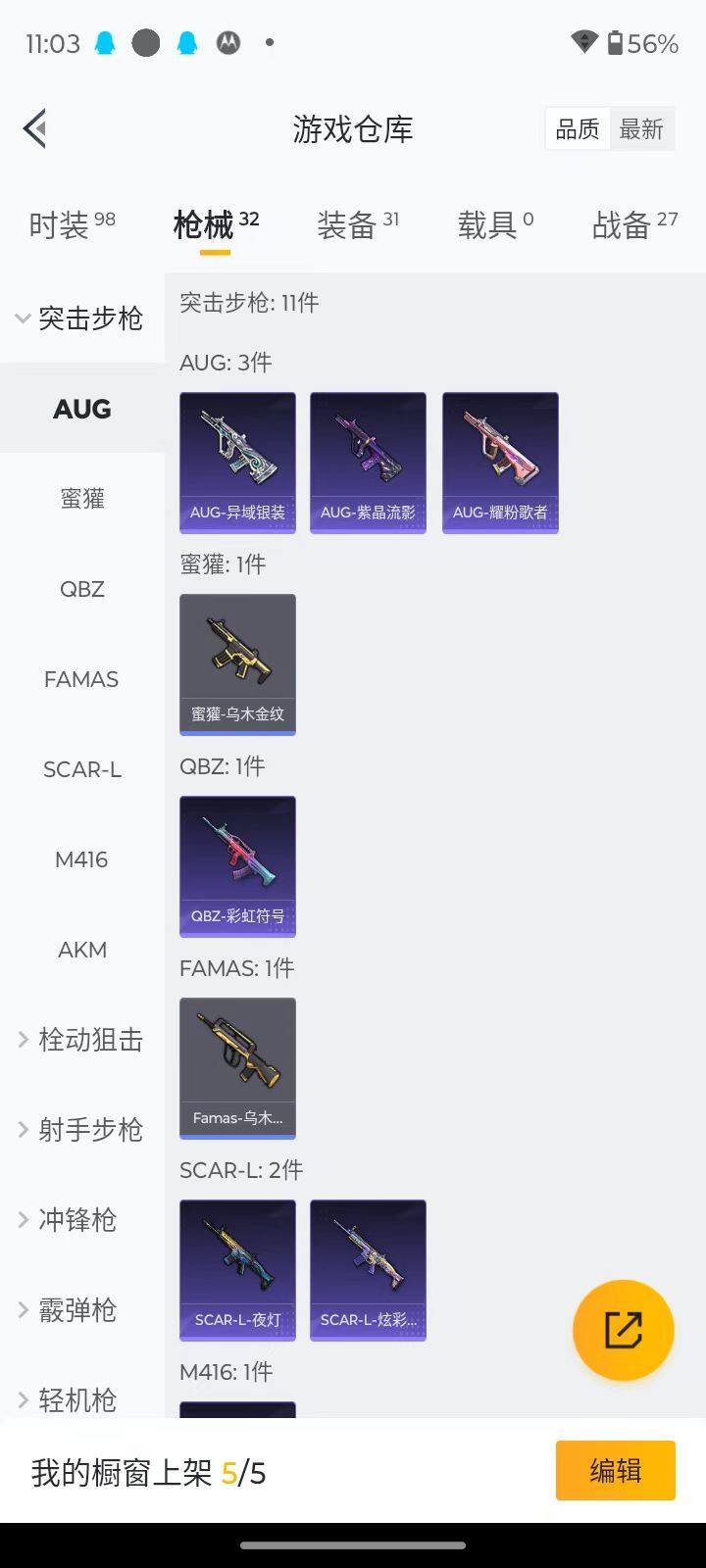
Task: Tap the orange share floating button
Action: tap(623, 1330)
